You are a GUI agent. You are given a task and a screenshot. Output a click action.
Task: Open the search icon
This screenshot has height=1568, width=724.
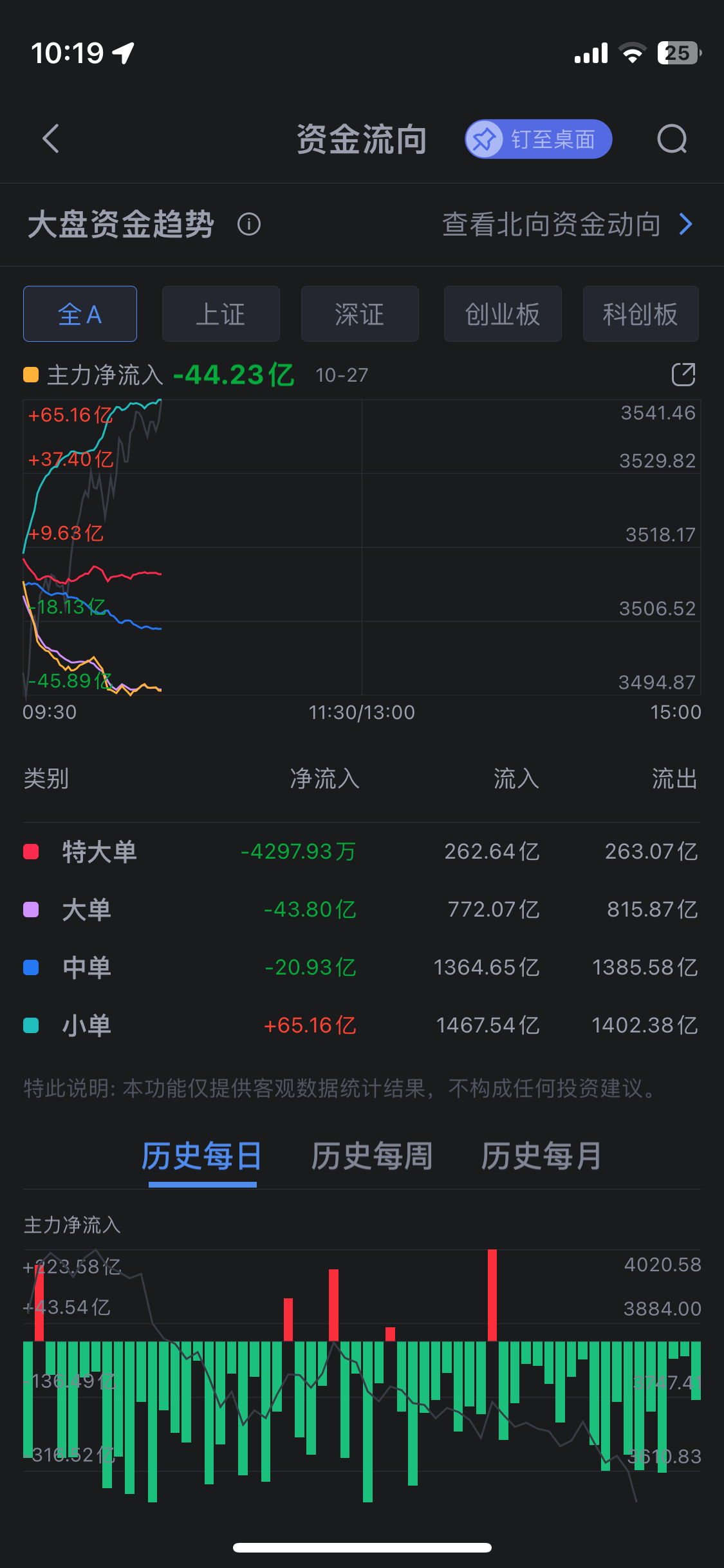(x=673, y=139)
